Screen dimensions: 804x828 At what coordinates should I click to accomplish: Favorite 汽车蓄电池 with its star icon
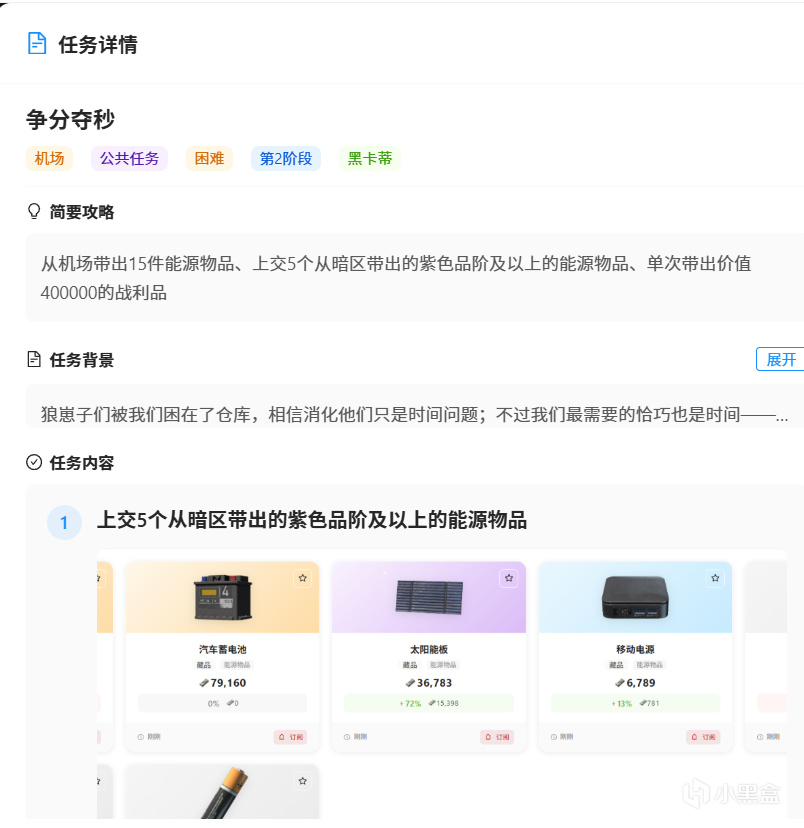[x=303, y=578]
